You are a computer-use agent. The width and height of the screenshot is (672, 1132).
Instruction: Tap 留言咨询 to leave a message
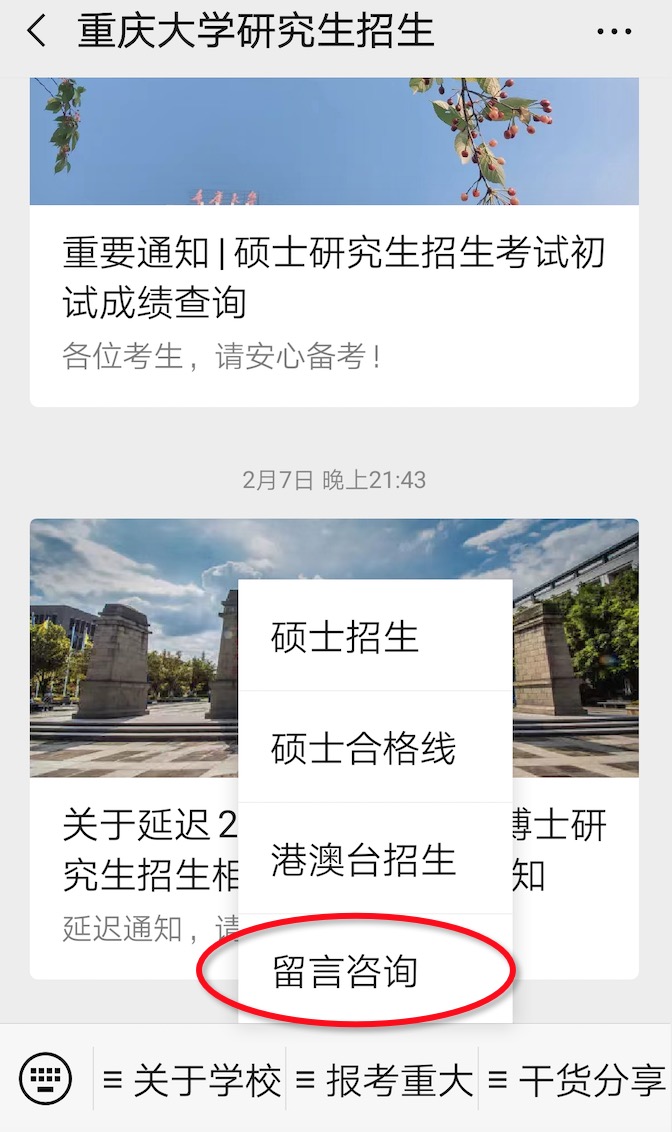coord(345,971)
